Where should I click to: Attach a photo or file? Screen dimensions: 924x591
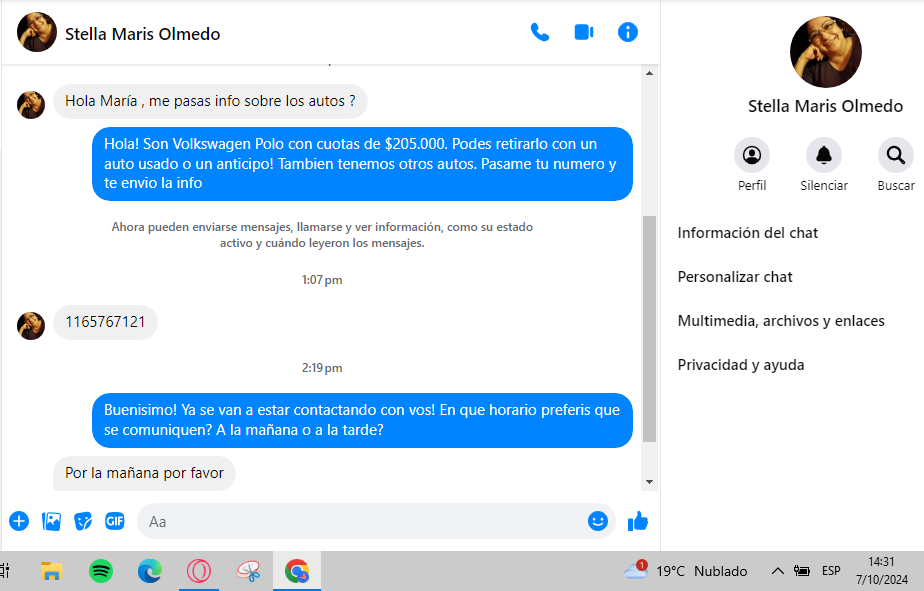click(52, 521)
